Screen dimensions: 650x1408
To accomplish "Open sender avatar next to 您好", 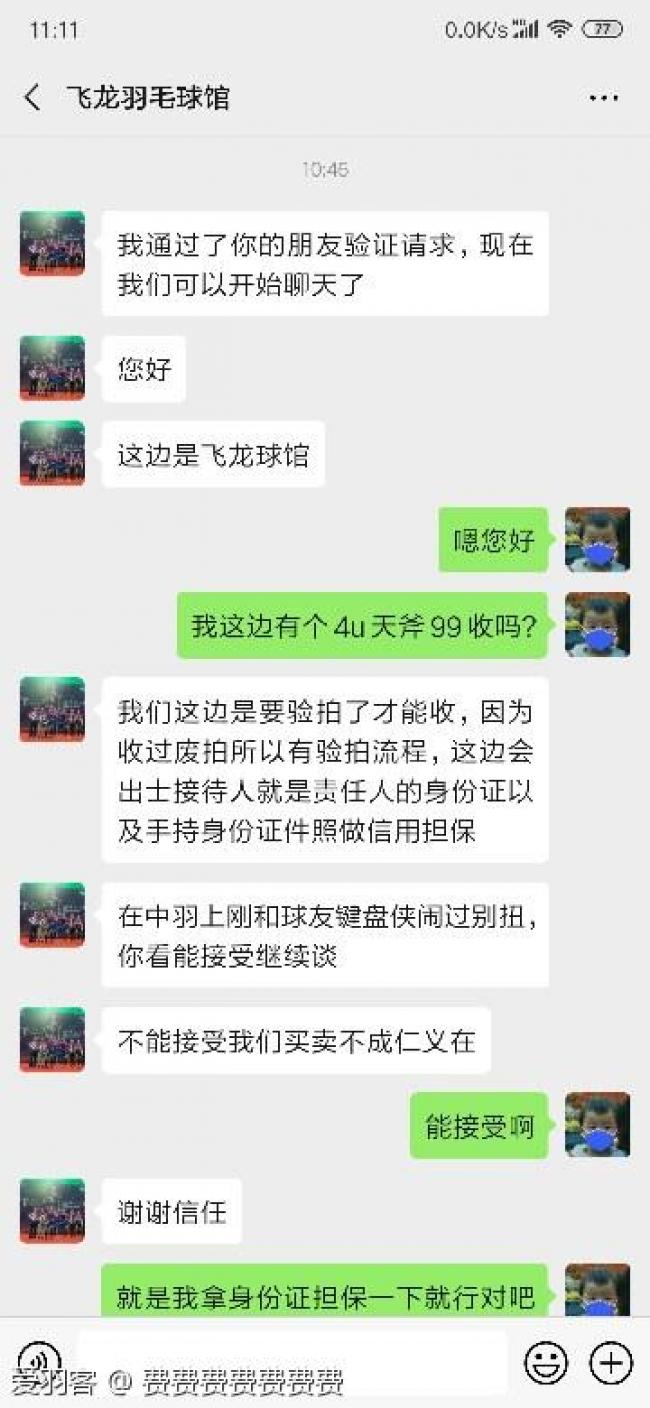I will (52, 369).
